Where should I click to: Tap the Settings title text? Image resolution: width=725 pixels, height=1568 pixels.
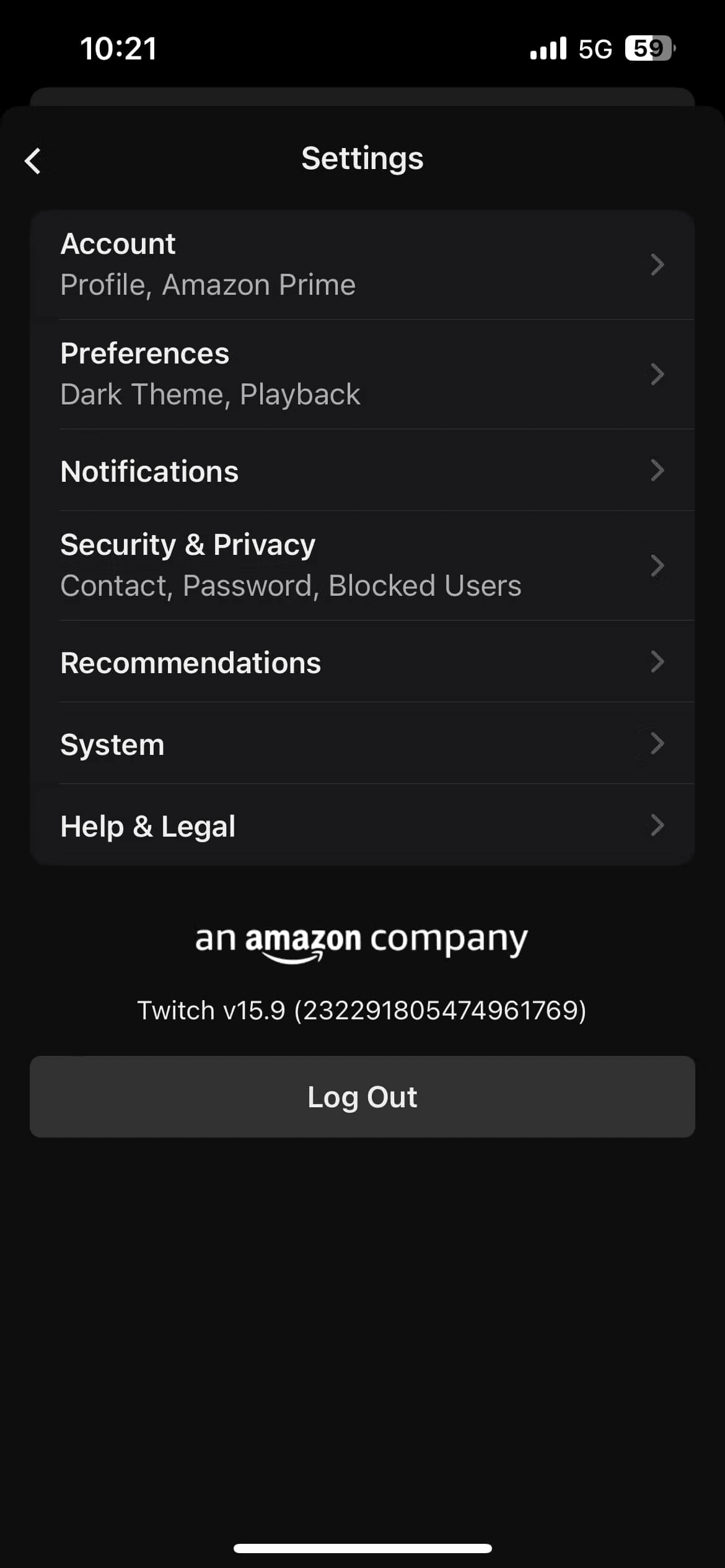[362, 158]
